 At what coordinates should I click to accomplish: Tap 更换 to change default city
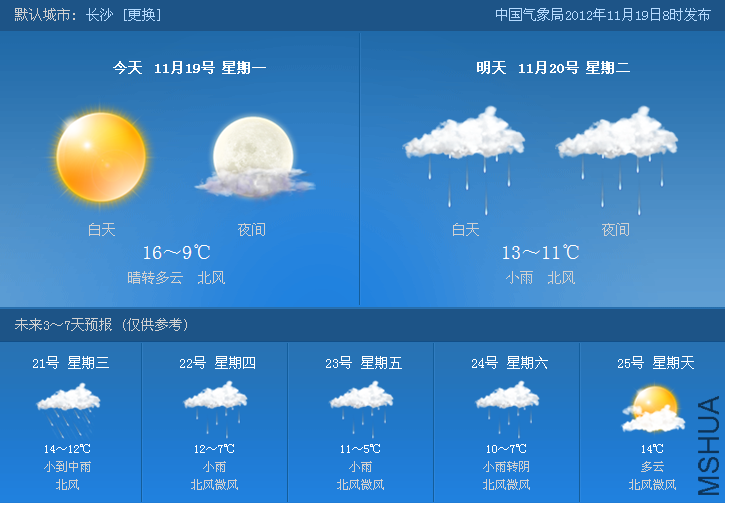click(x=141, y=15)
